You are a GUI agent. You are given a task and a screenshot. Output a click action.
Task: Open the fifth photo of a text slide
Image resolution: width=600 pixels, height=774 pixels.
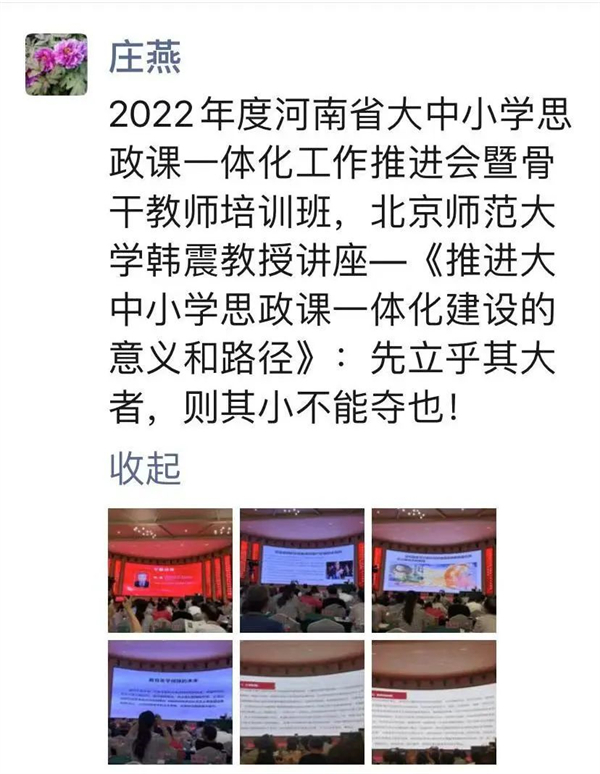click(302, 701)
